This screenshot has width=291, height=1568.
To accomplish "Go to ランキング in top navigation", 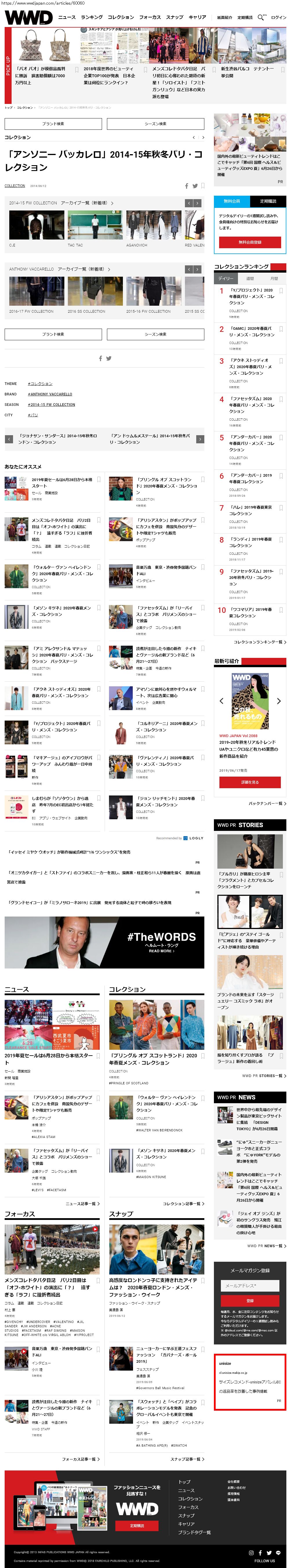I will pyautogui.click(x=92, y=17).
